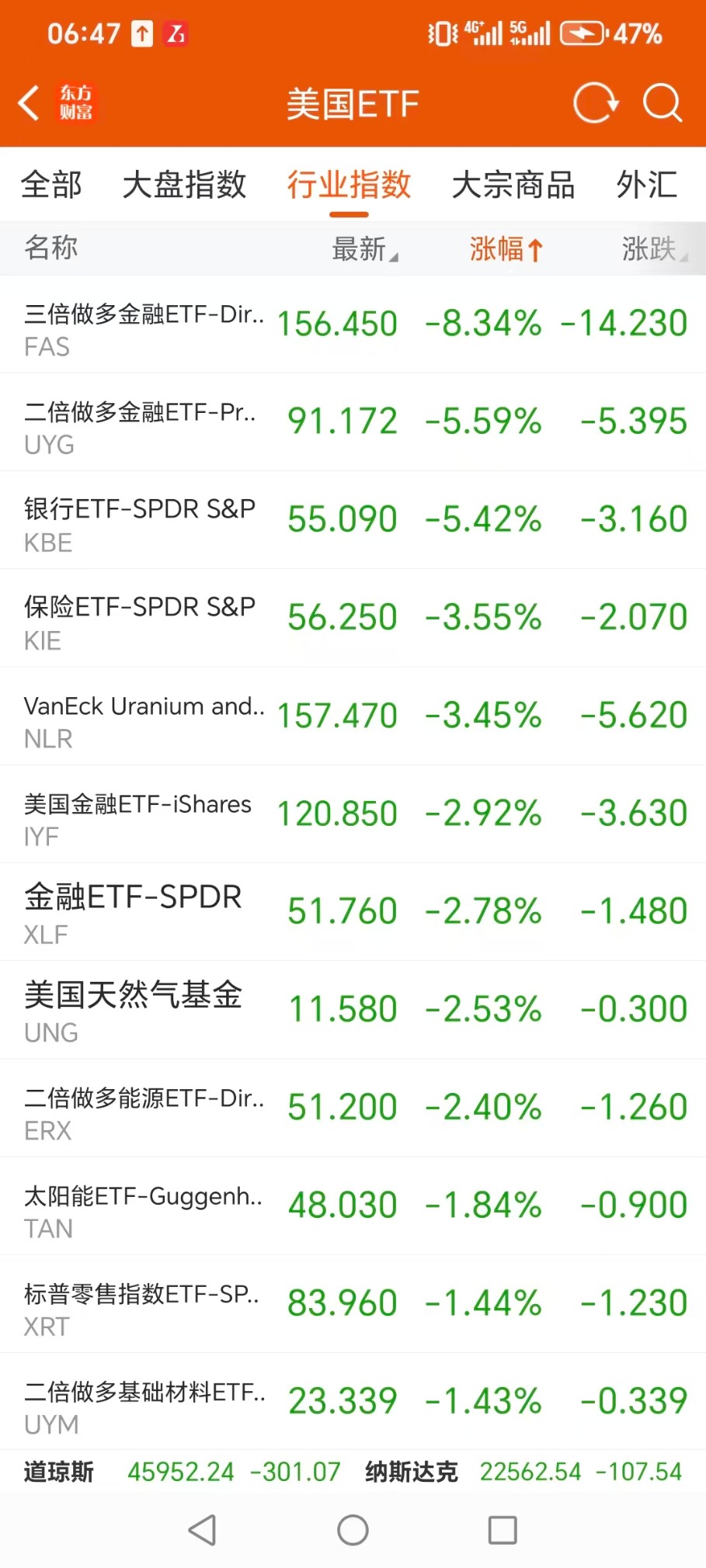Viewport: 706px width, 1568px height.
Task: Open the XLF 金融ETF-SPDR row
Action: pyautogui.click(x=353, y=912)
